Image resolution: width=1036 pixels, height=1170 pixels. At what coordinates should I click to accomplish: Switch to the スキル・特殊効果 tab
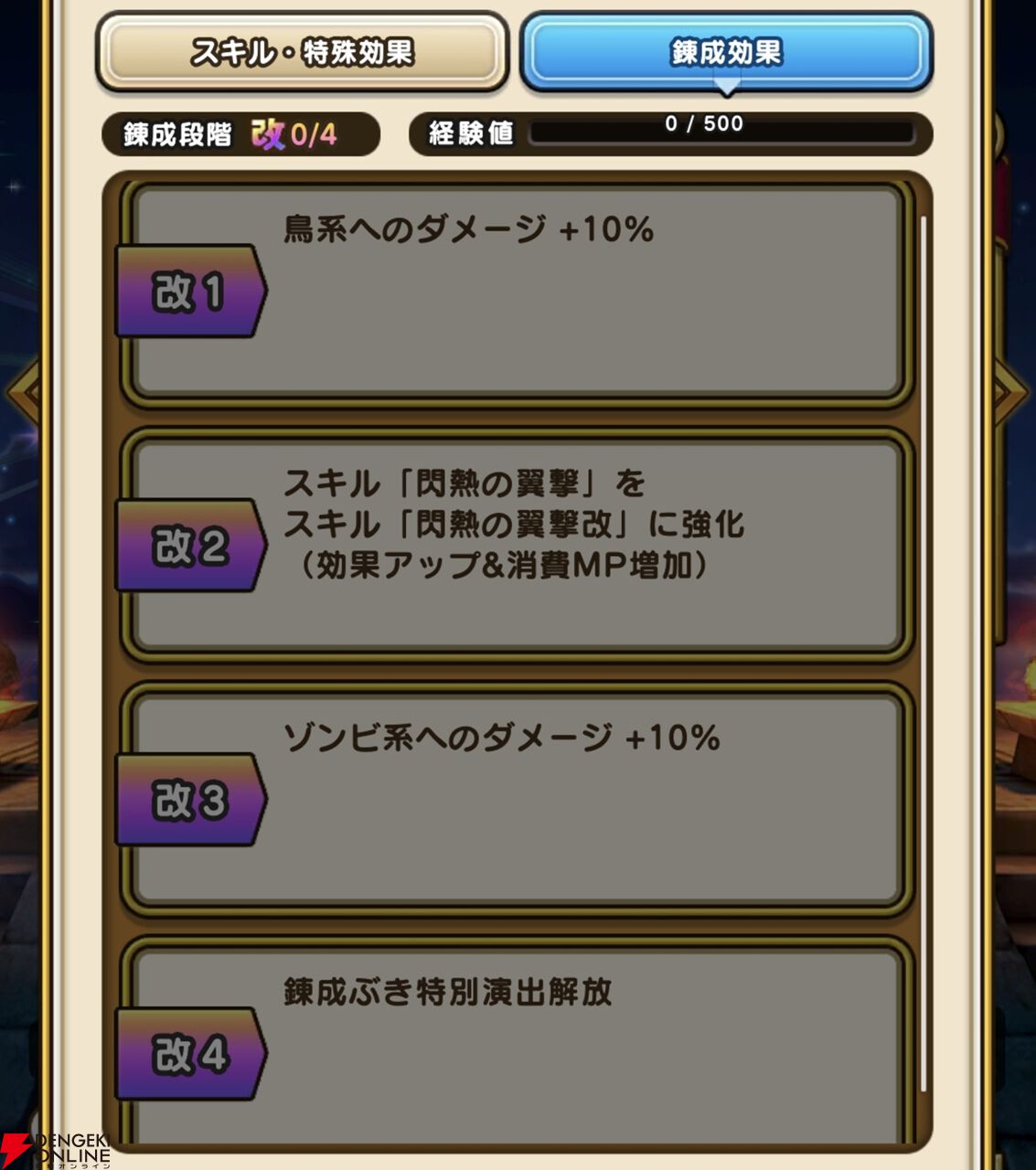coord(302,52)
